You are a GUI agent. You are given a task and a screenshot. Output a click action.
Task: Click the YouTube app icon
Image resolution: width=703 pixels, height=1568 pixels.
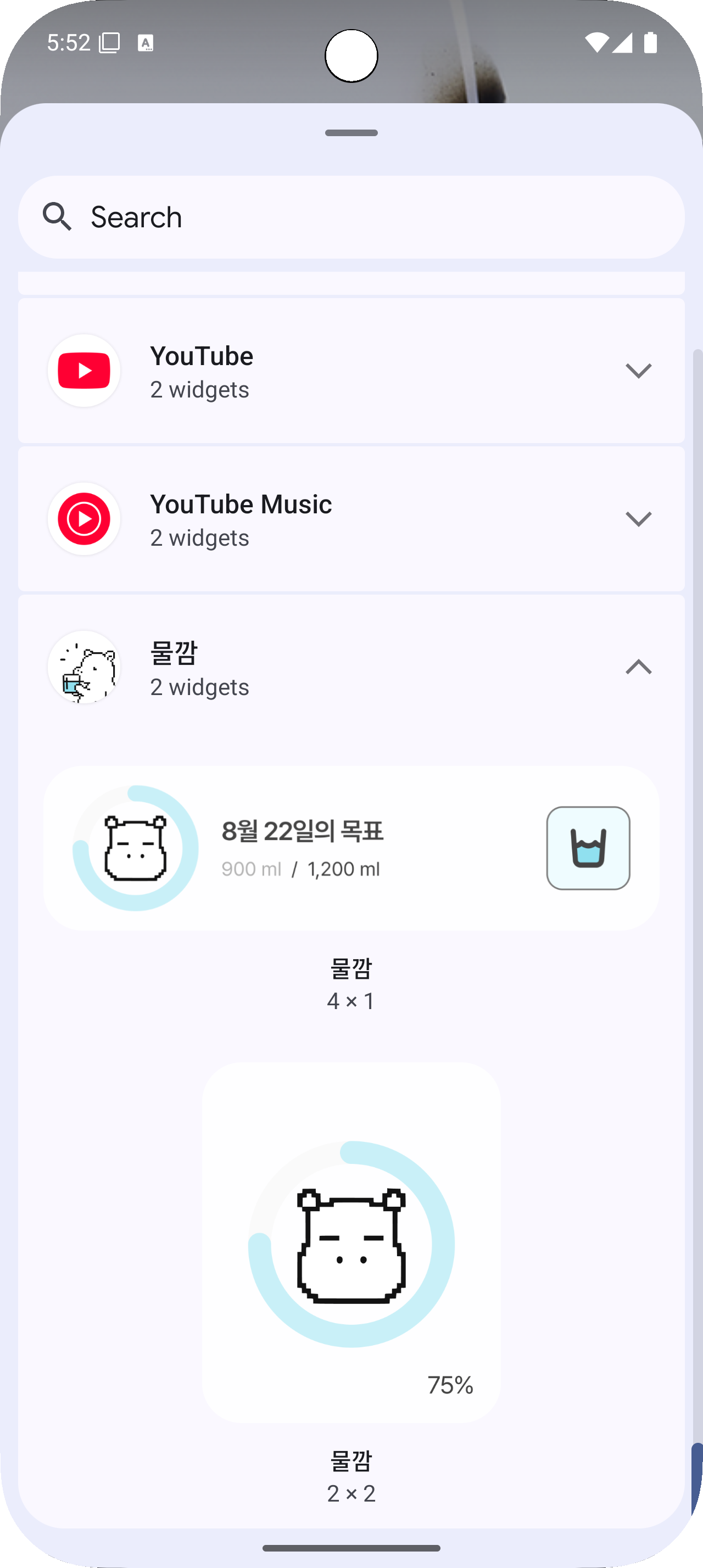(83, 370)
